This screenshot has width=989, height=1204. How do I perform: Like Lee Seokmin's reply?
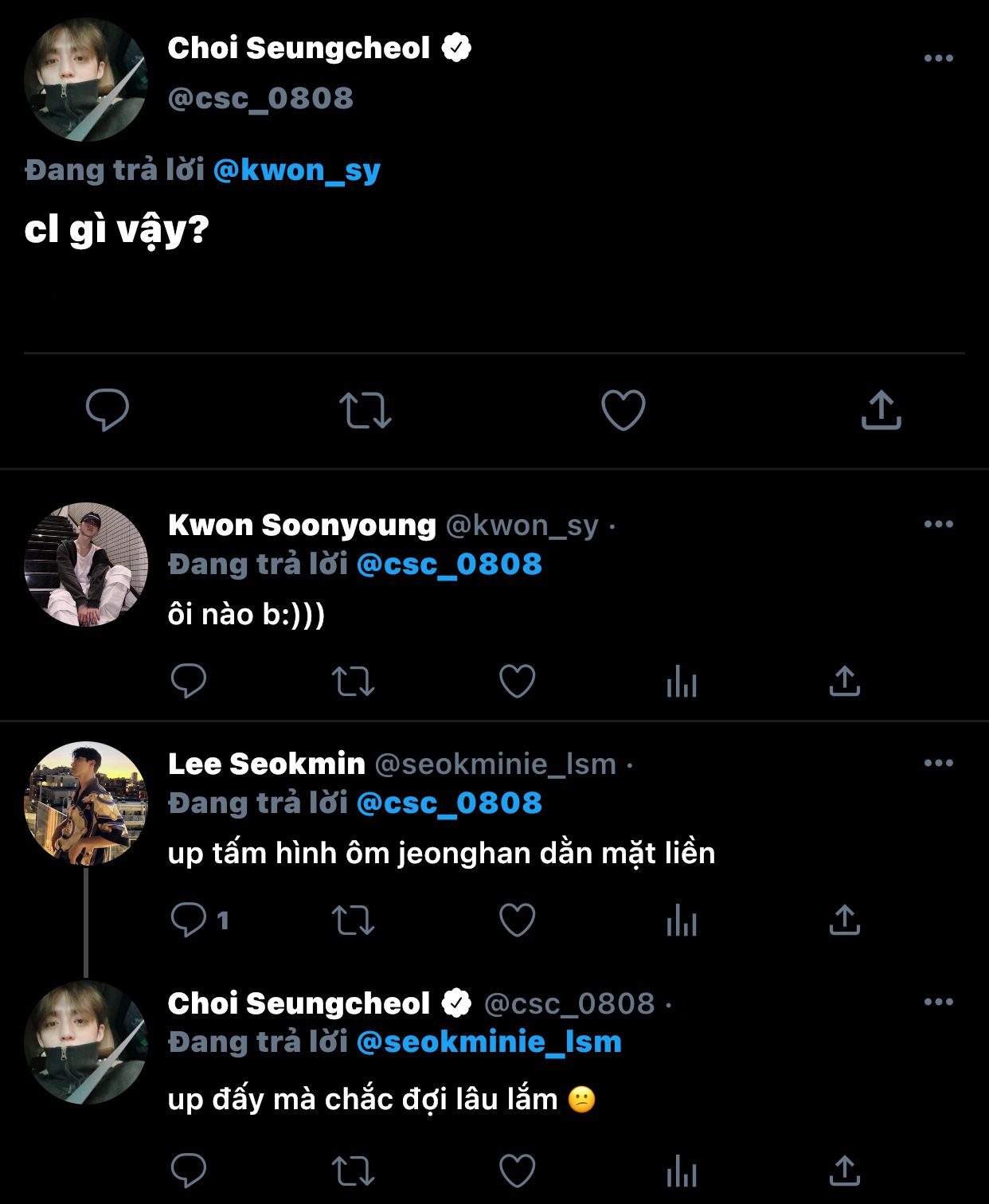pyautogui.click(x=517, y=921)
